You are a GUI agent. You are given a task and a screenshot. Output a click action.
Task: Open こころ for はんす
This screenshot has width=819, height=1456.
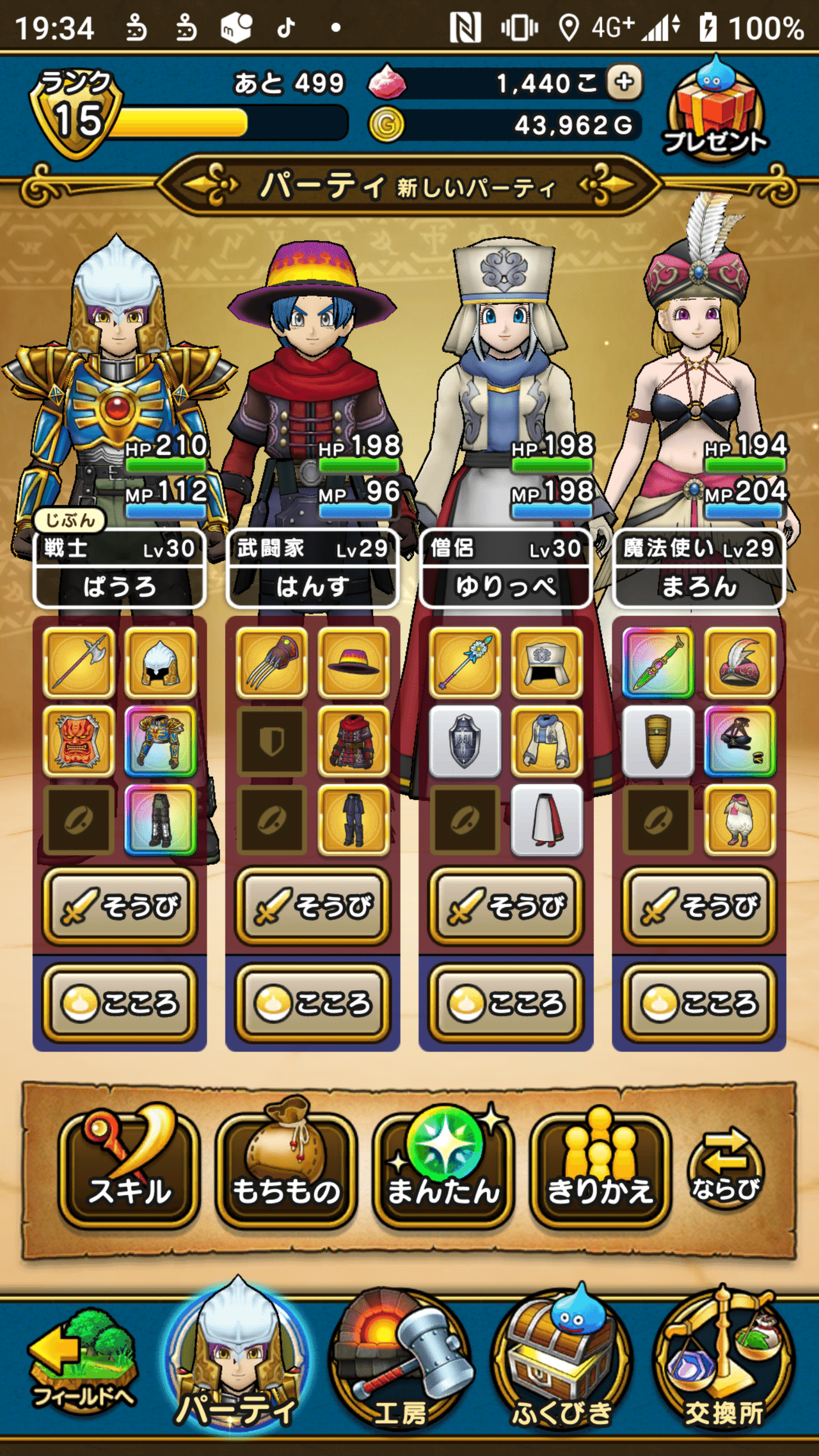point(313,1002)
